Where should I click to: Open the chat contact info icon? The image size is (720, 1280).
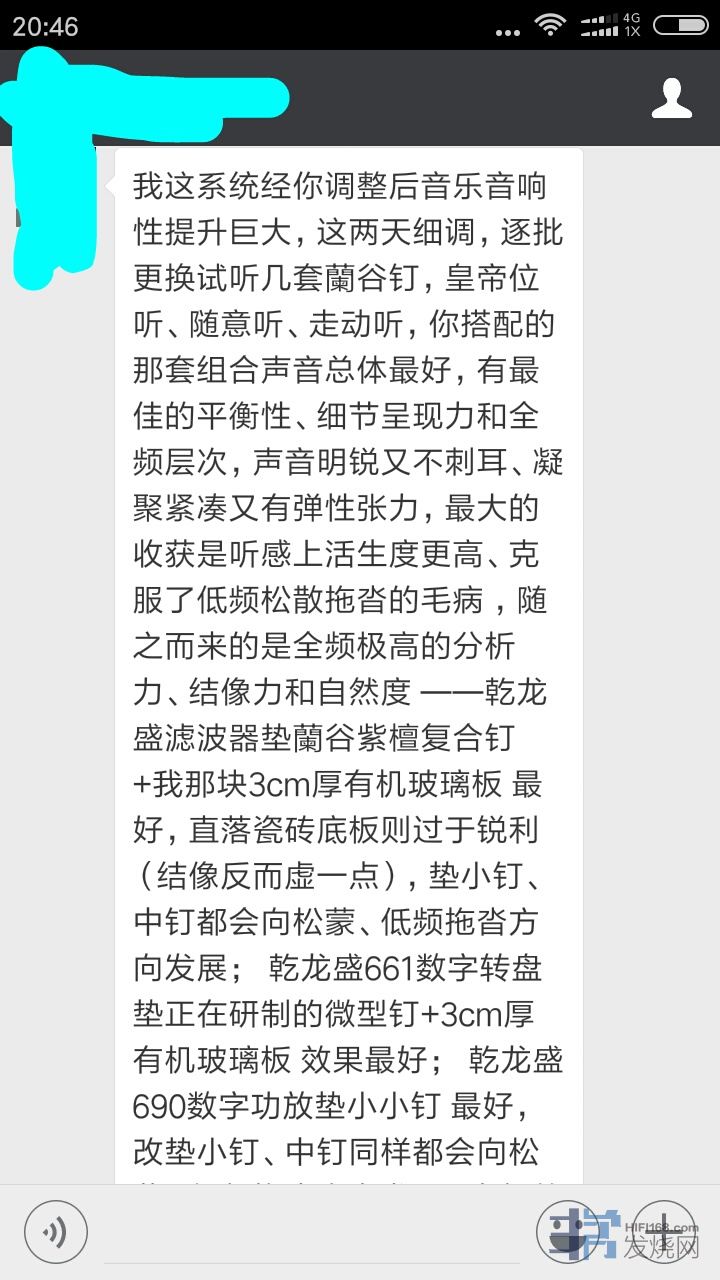click(671, 98)
